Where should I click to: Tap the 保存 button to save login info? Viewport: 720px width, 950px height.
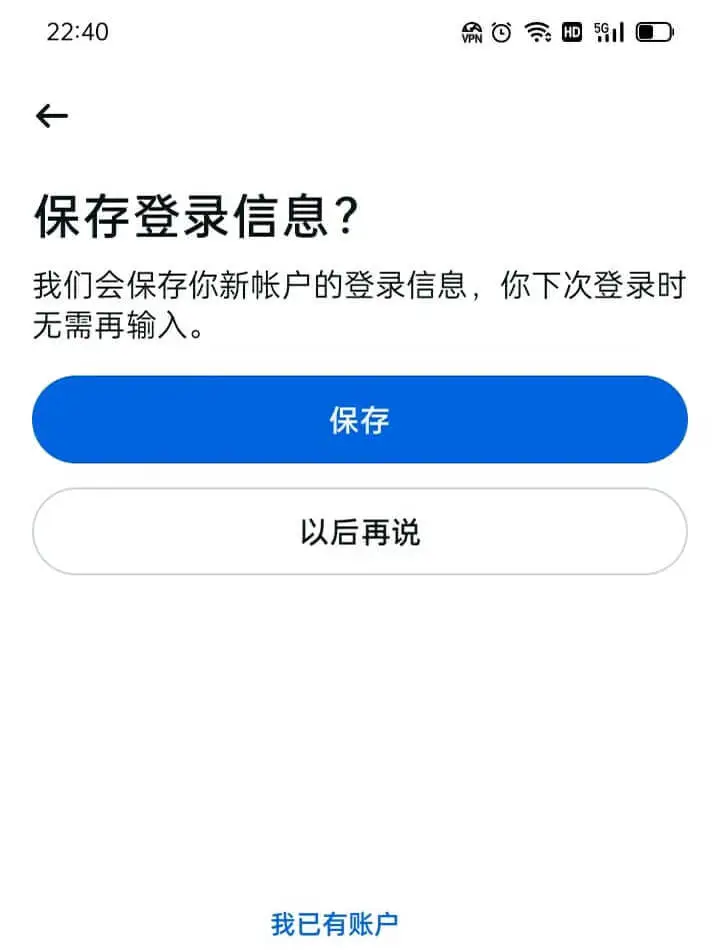pyautogui.click(x=359, y=419)
